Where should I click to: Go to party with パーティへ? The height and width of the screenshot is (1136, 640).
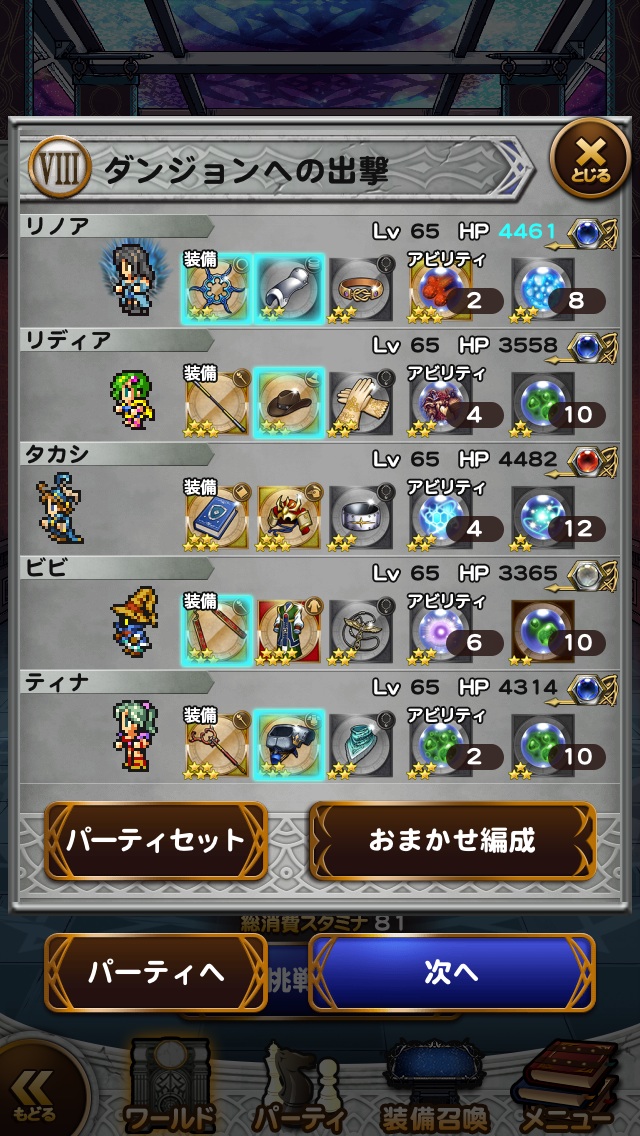155,972
